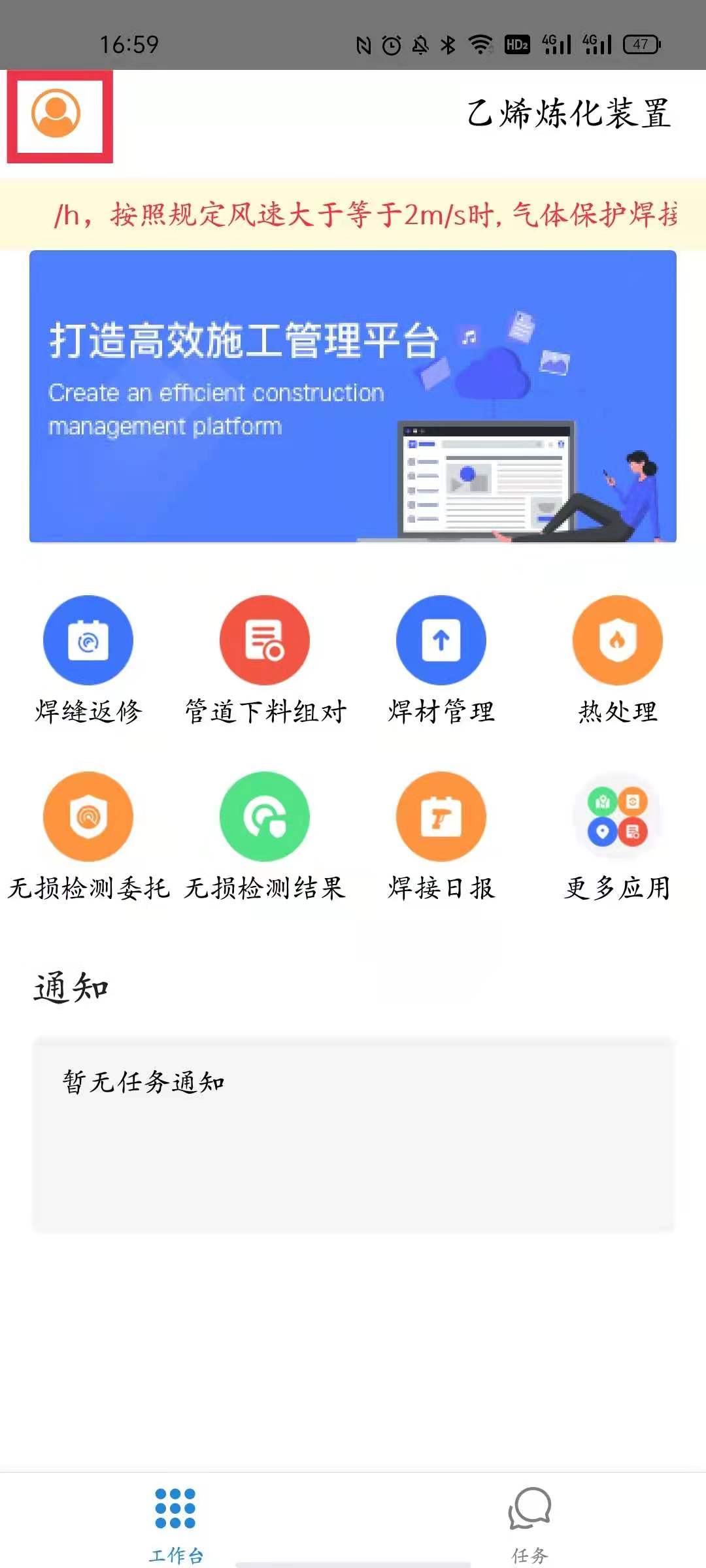The image size is (706, 1568).
Task: Open the 焊缝返修 (weld repair) tool
Action: click(88, 640)
